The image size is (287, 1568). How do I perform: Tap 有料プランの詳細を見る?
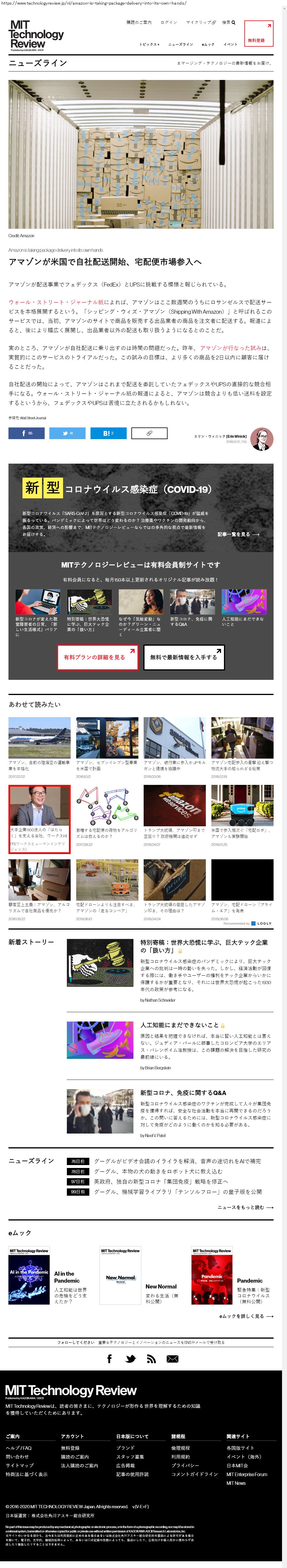94,657
